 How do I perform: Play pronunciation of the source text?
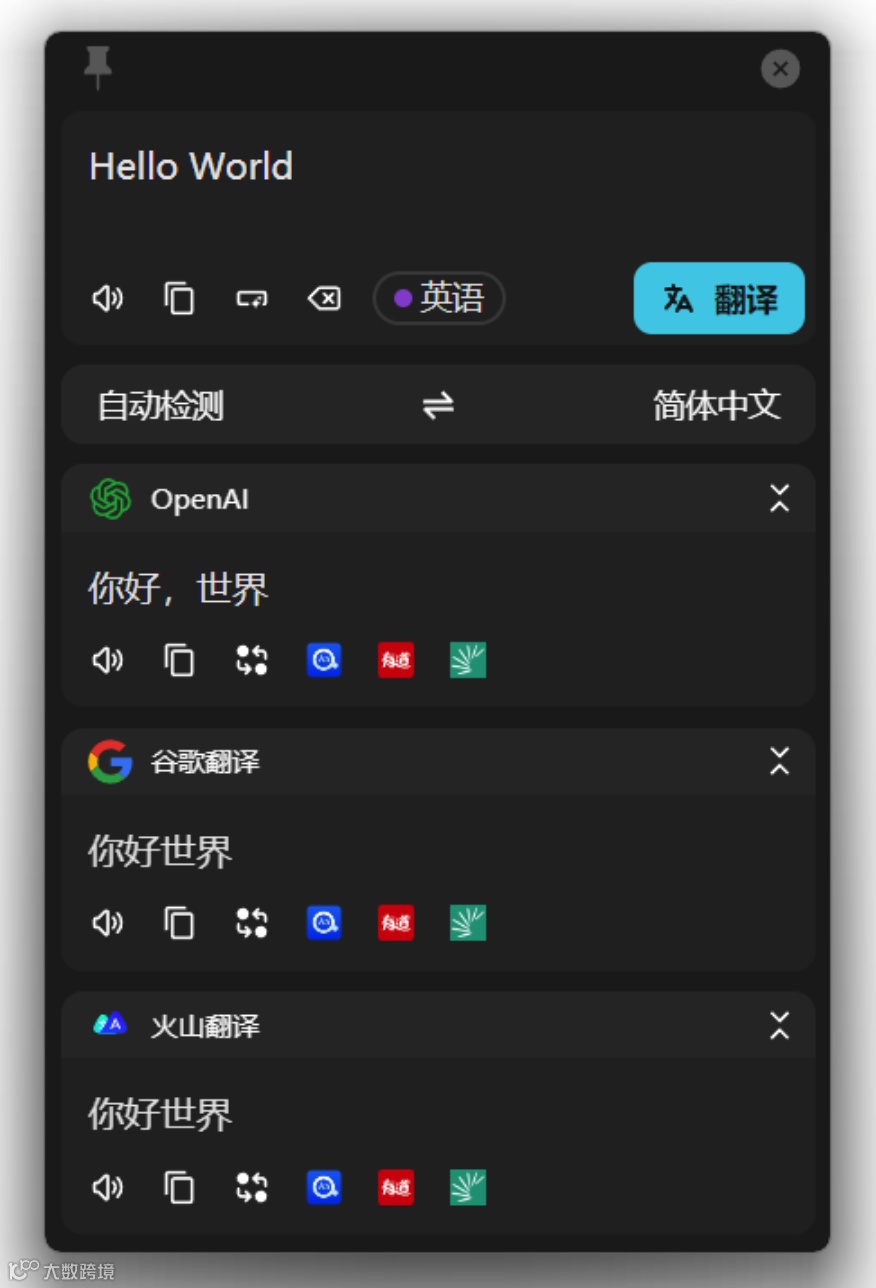pyautogui.click(x=107, y=298)
